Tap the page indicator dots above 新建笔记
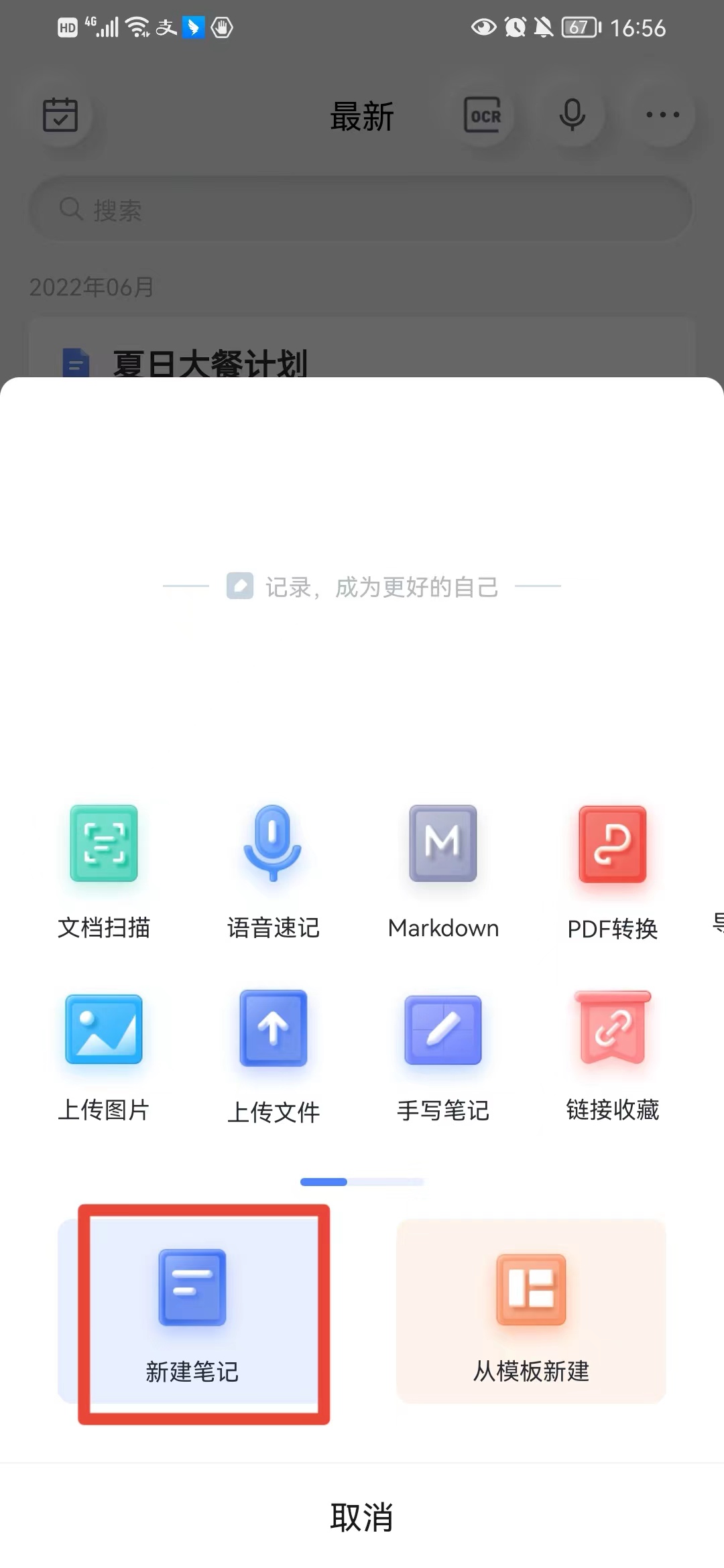 [362, 1181]
